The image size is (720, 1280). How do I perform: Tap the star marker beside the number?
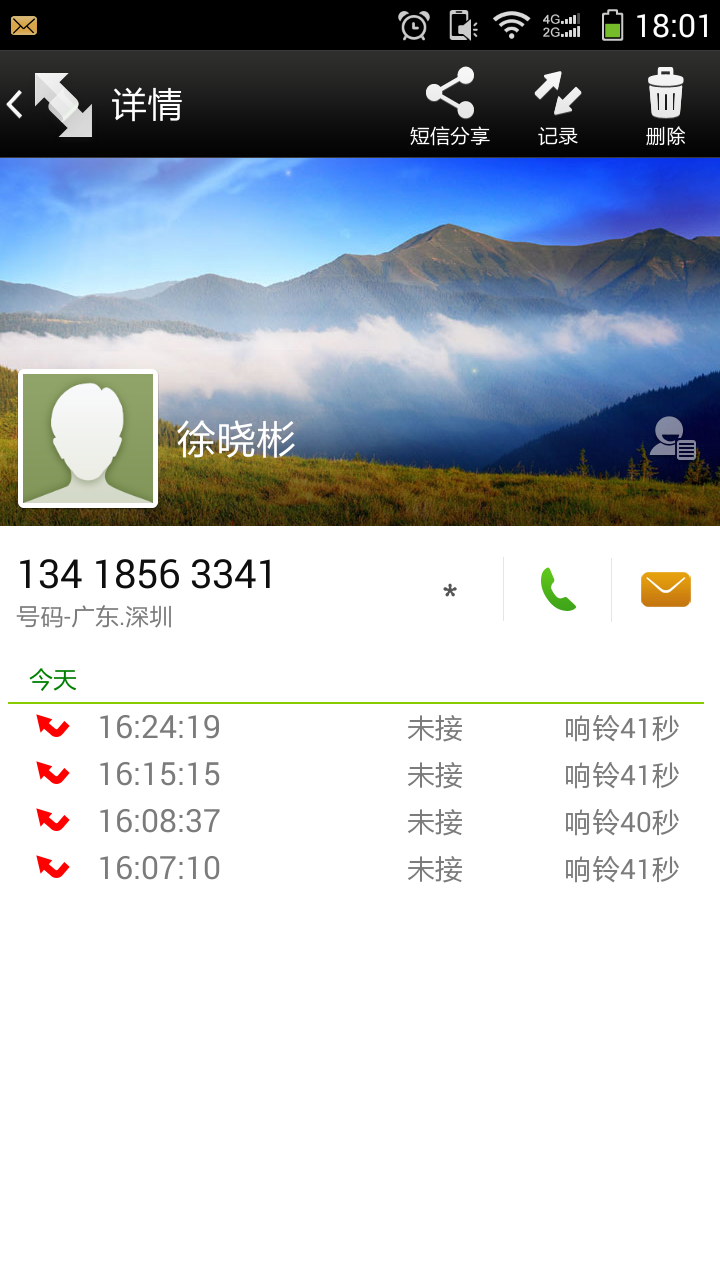coord(450,593)
